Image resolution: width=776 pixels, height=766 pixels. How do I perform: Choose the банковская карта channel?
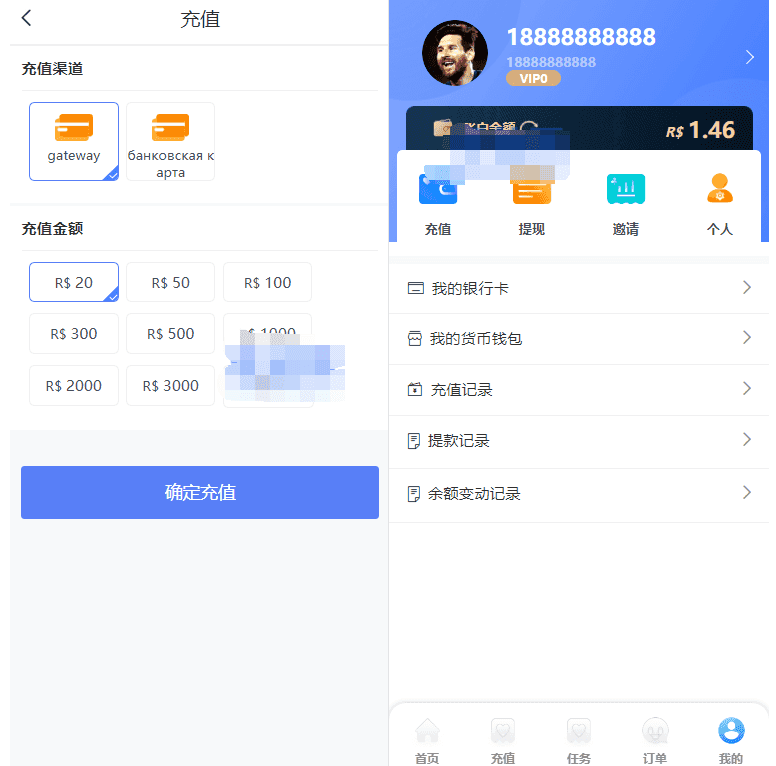[170, 141]
